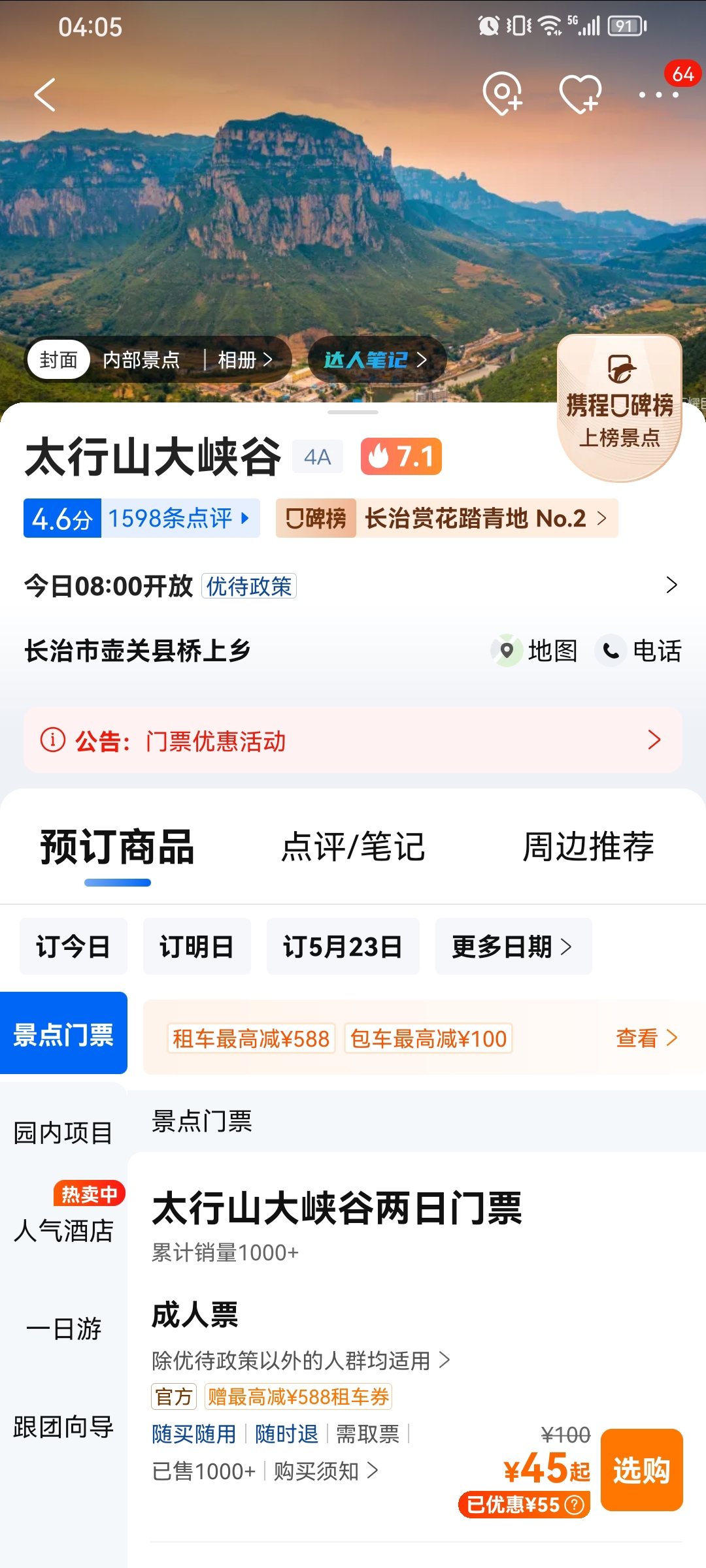Open 更多日期 date picker
This screenshot has width=706, height=1568.
pos(513,947)
